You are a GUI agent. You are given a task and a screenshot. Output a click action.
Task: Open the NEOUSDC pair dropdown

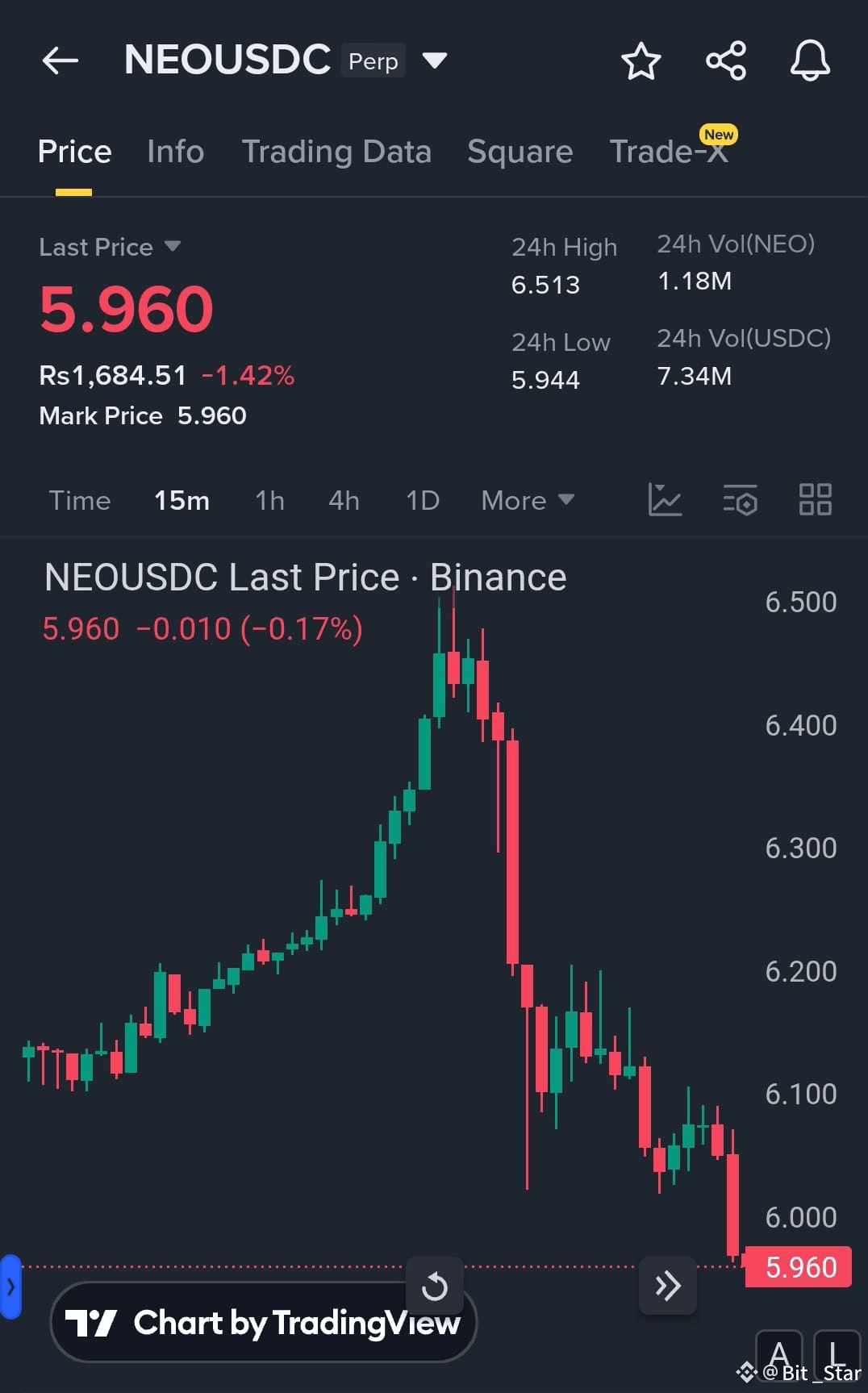click(x=434, y=60)
